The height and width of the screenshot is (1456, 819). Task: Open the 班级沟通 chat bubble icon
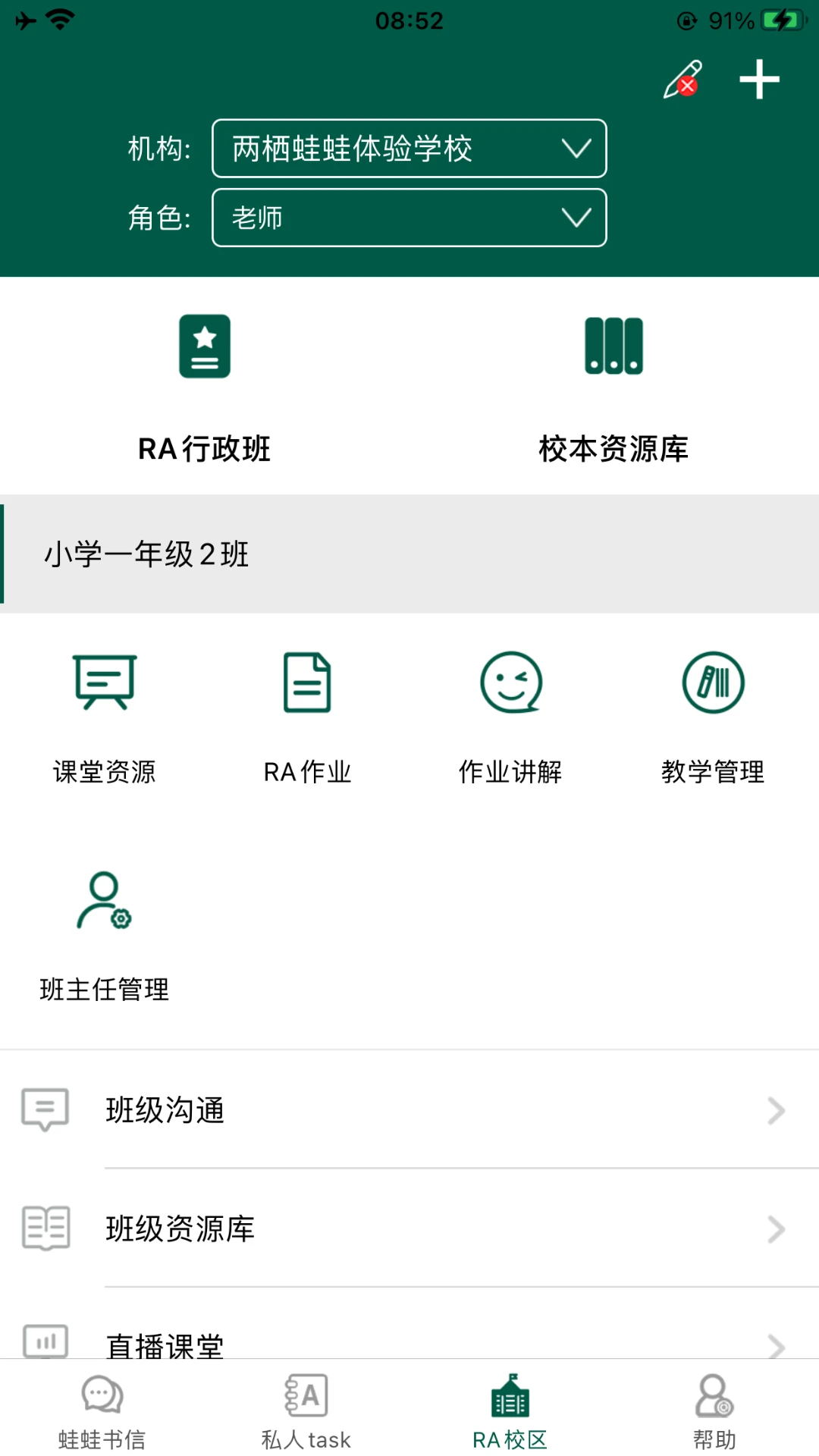click(45, 1110)
